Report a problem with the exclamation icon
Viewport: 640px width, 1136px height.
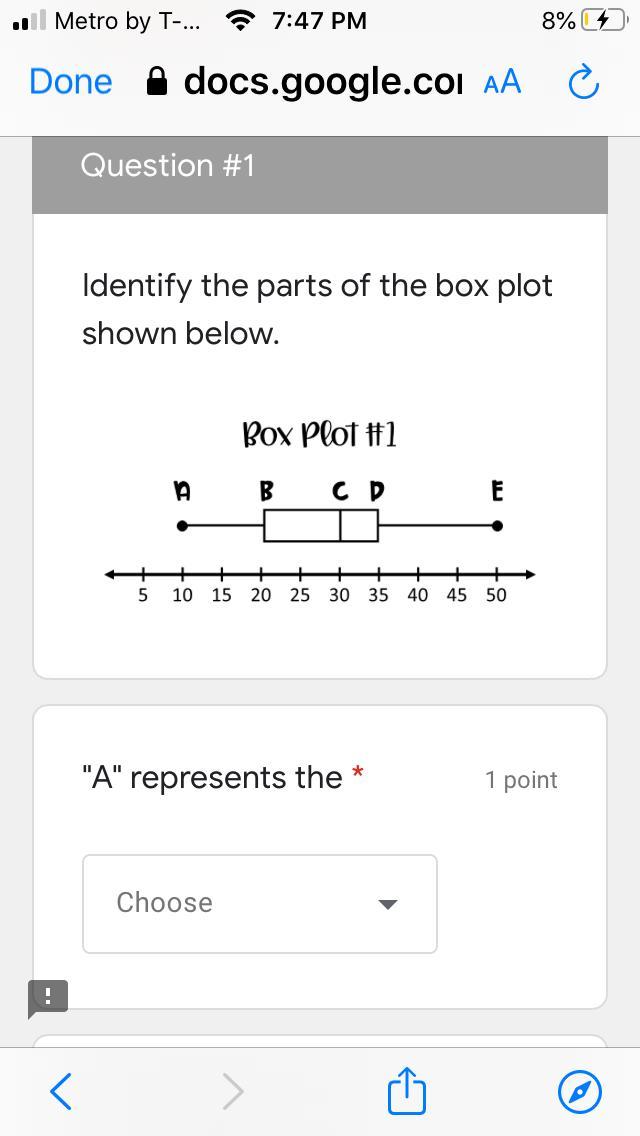48,996
